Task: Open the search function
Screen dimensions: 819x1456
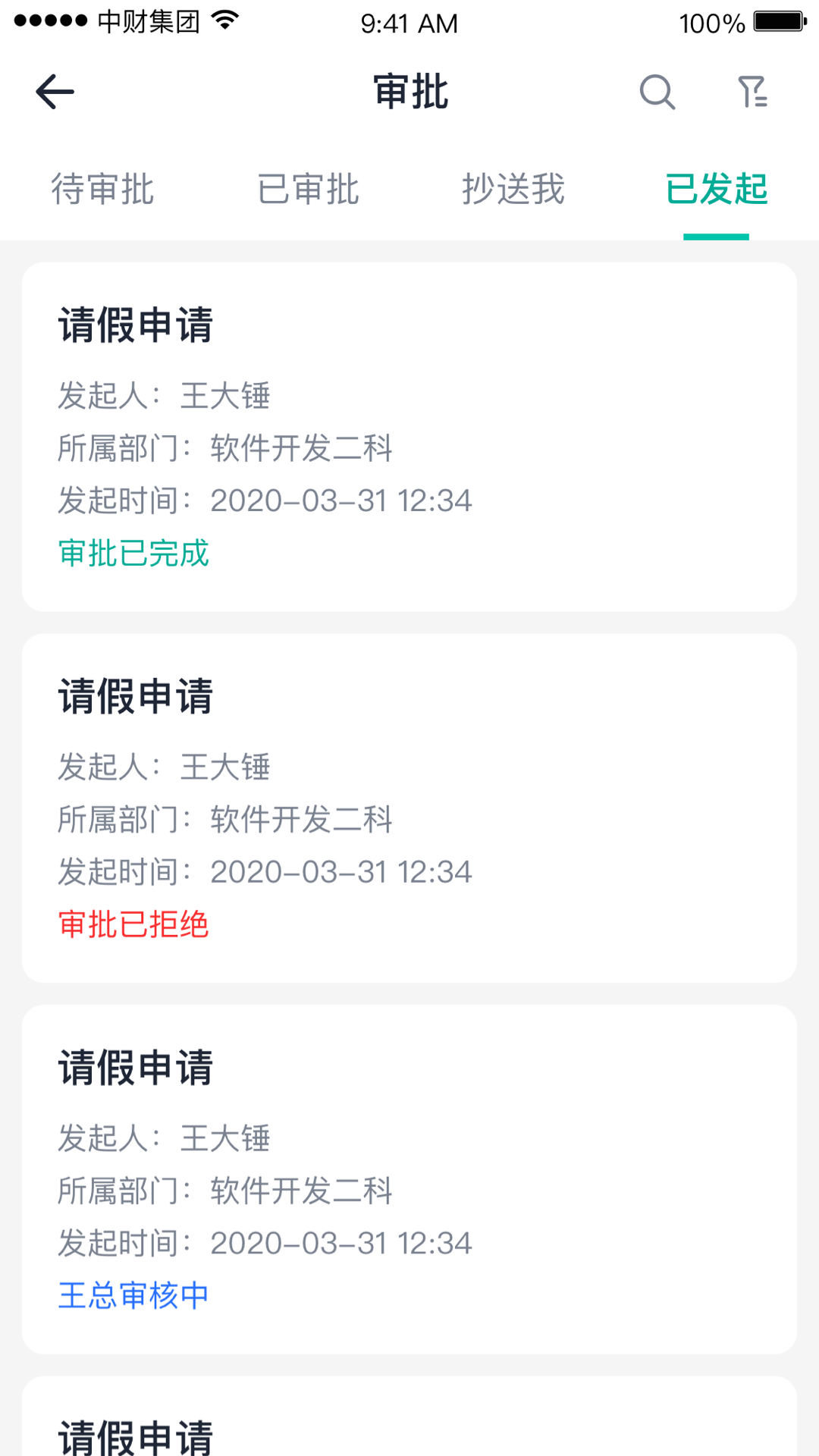Action: click(x=657, y=92)
